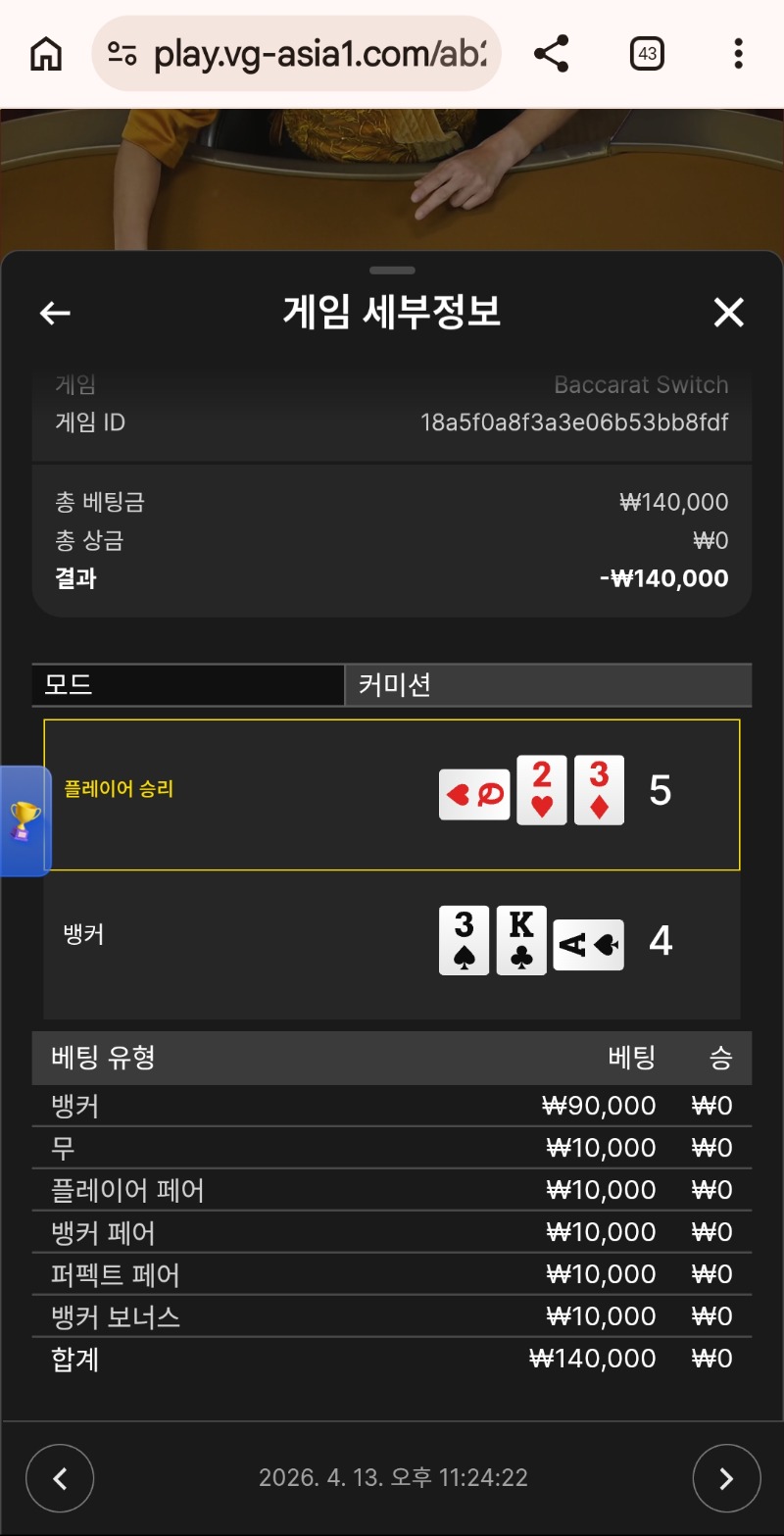
Task: Open the browser overflow menu
Action: point(738,54)
